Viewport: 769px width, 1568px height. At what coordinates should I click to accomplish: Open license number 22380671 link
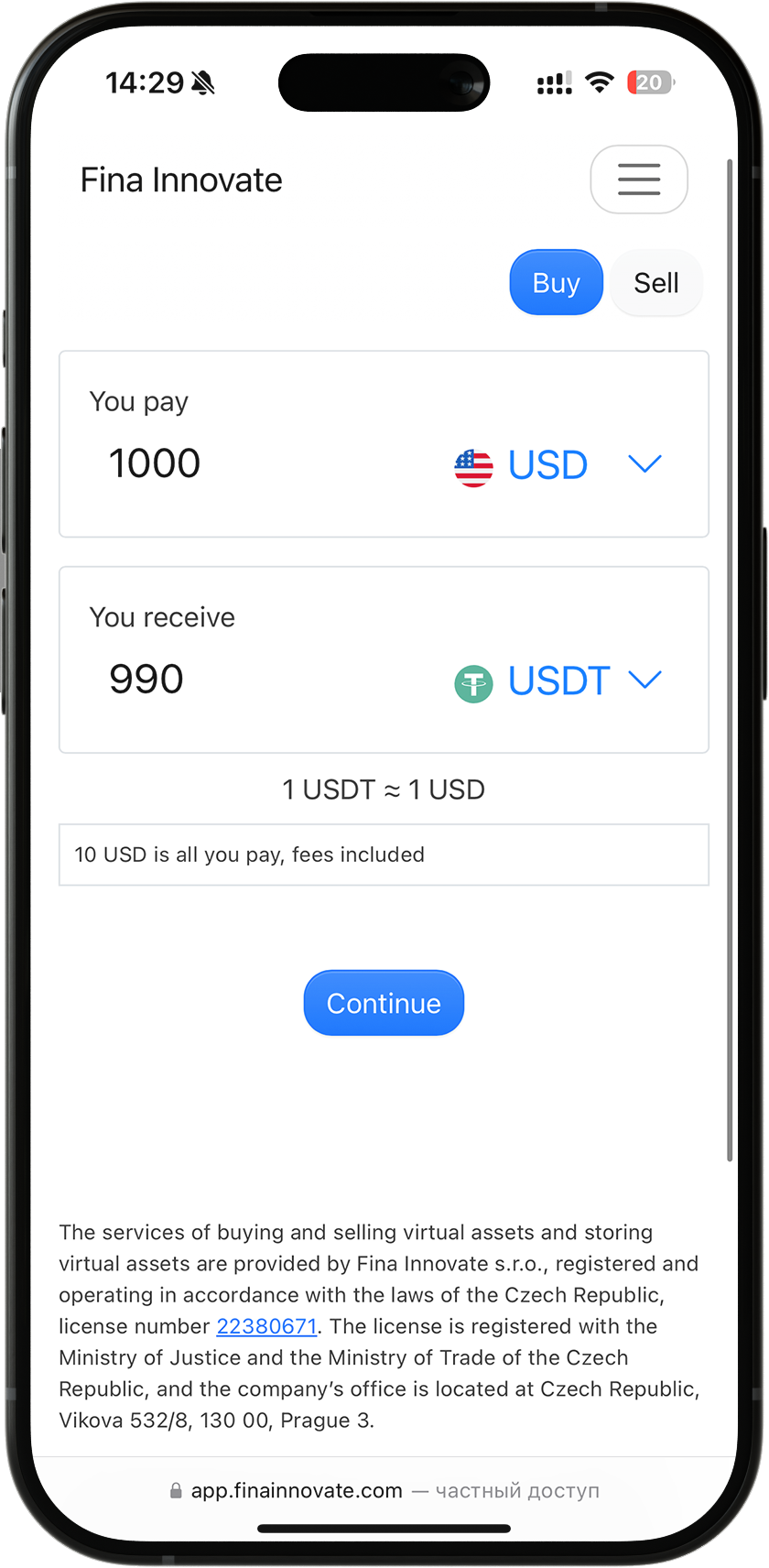pos(266,1326)
